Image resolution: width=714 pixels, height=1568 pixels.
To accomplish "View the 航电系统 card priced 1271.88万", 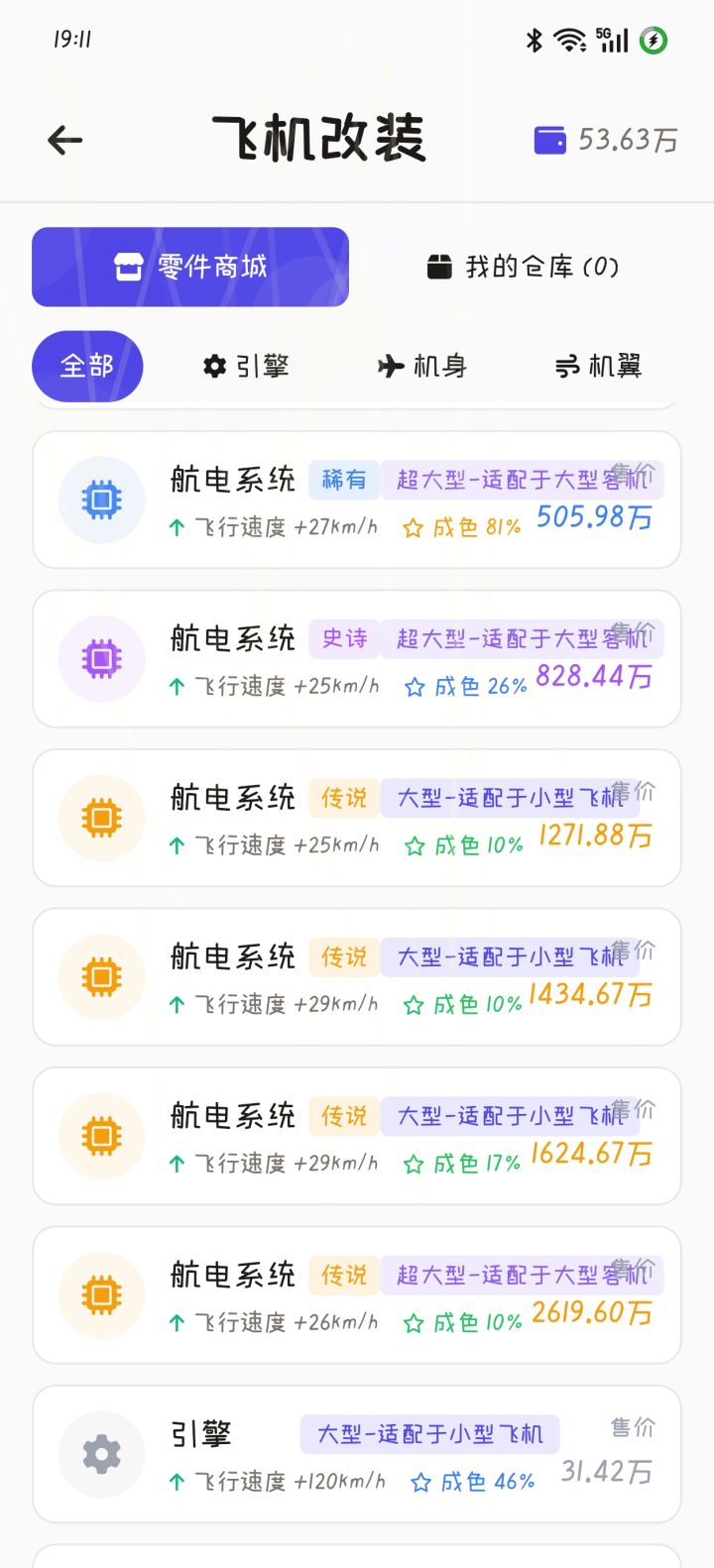I will [357, 818].
